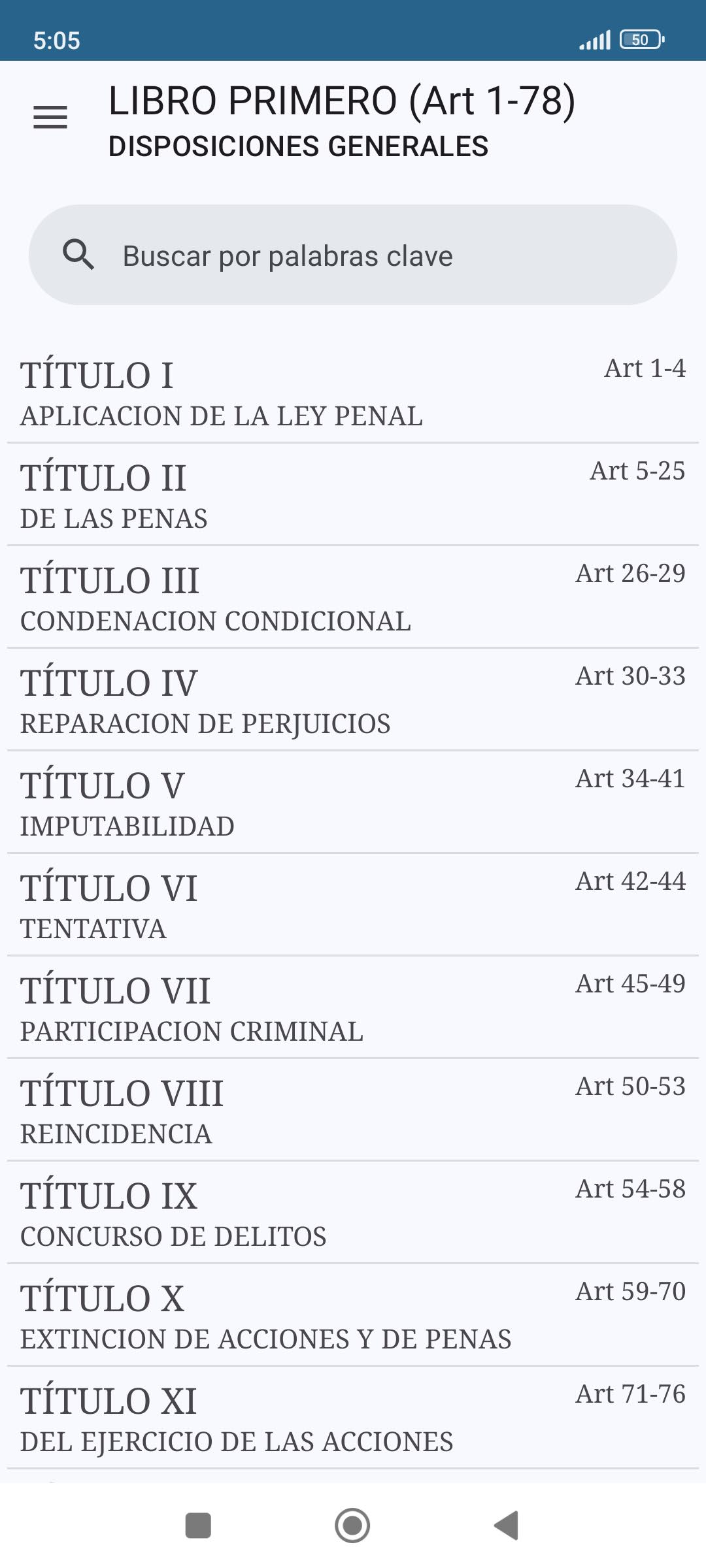Go to the system home screen

(352, 1526)
